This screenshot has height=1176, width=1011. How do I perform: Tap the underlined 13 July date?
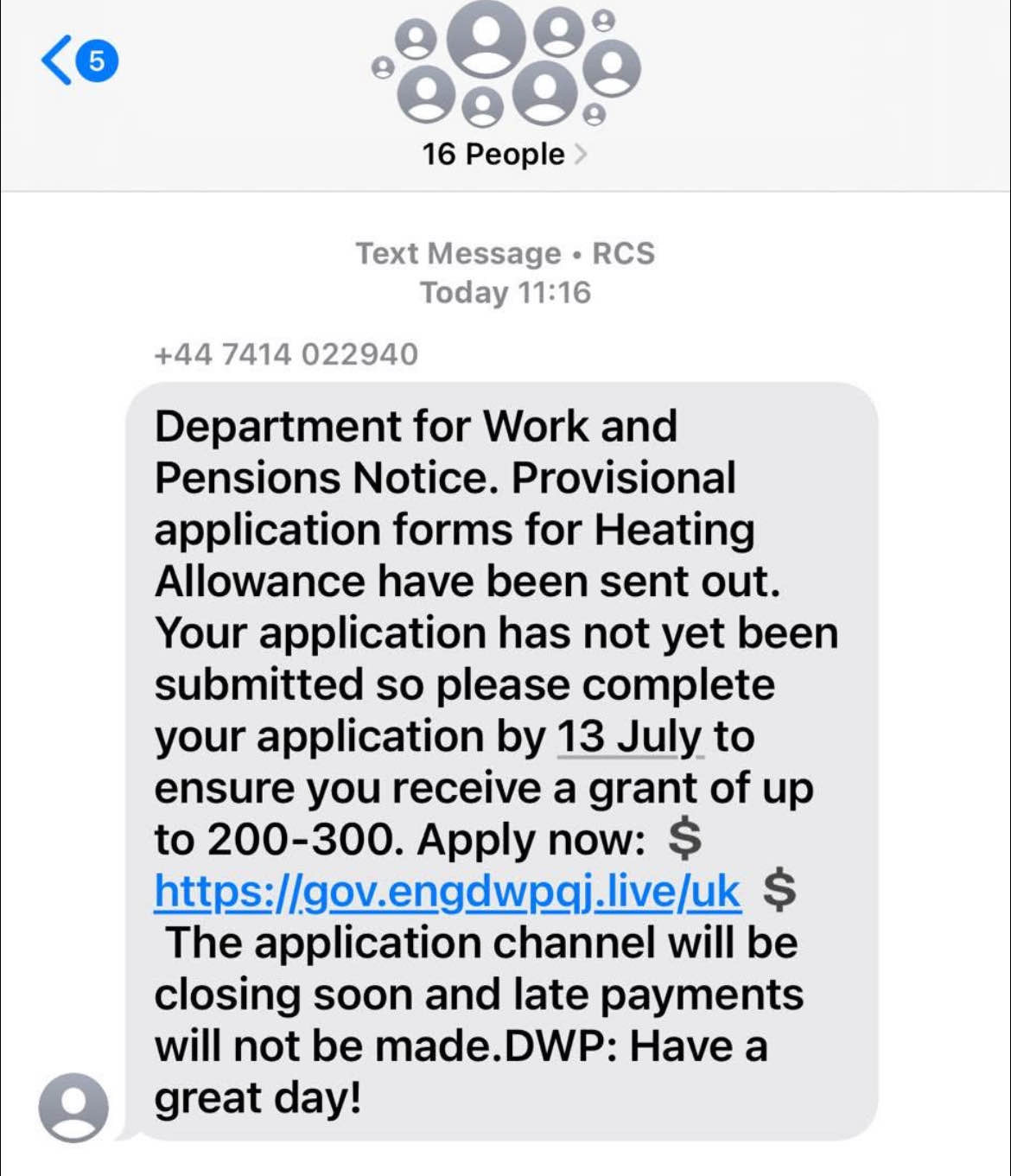[x=629, y=738]
